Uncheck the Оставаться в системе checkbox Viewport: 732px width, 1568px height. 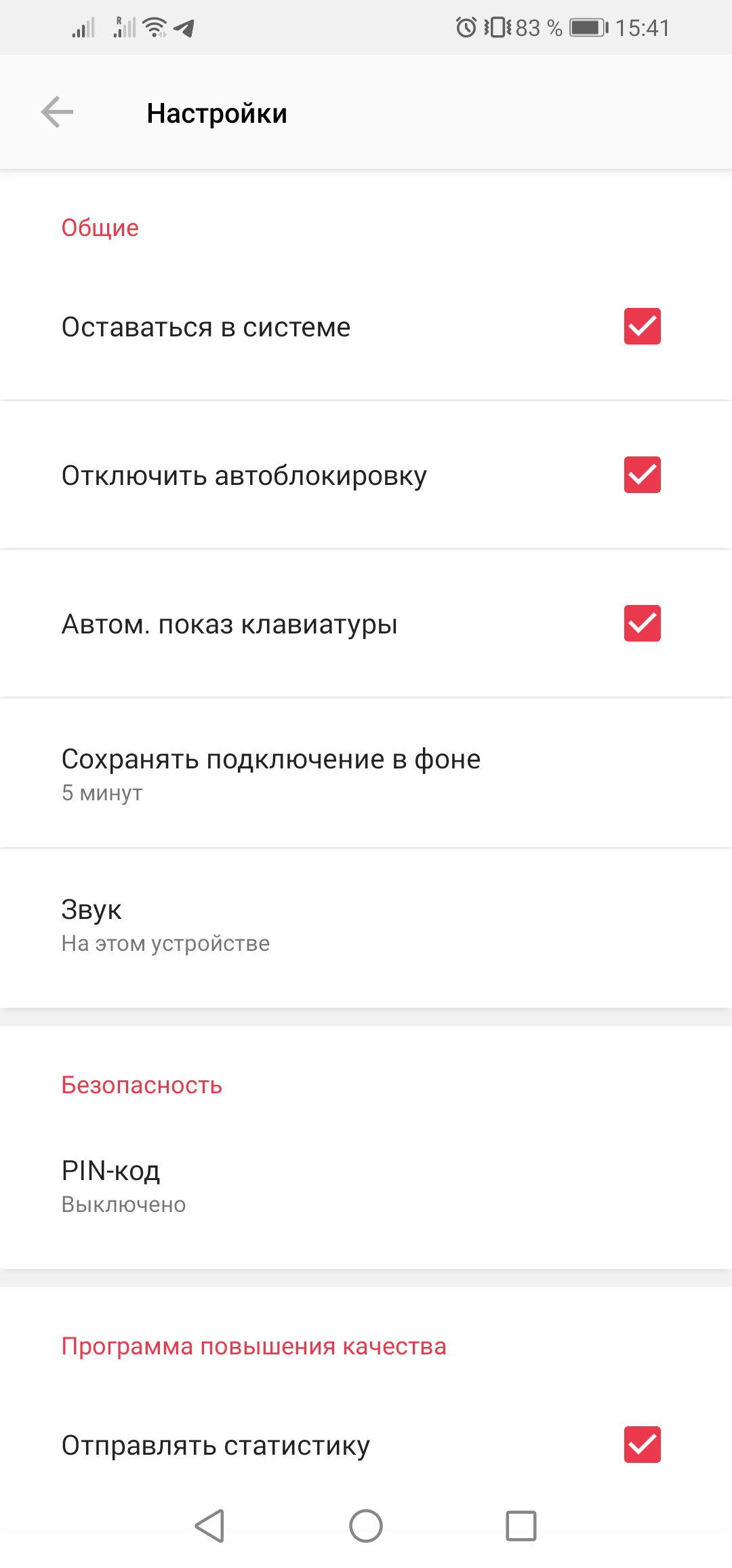[x=642, y=326]
